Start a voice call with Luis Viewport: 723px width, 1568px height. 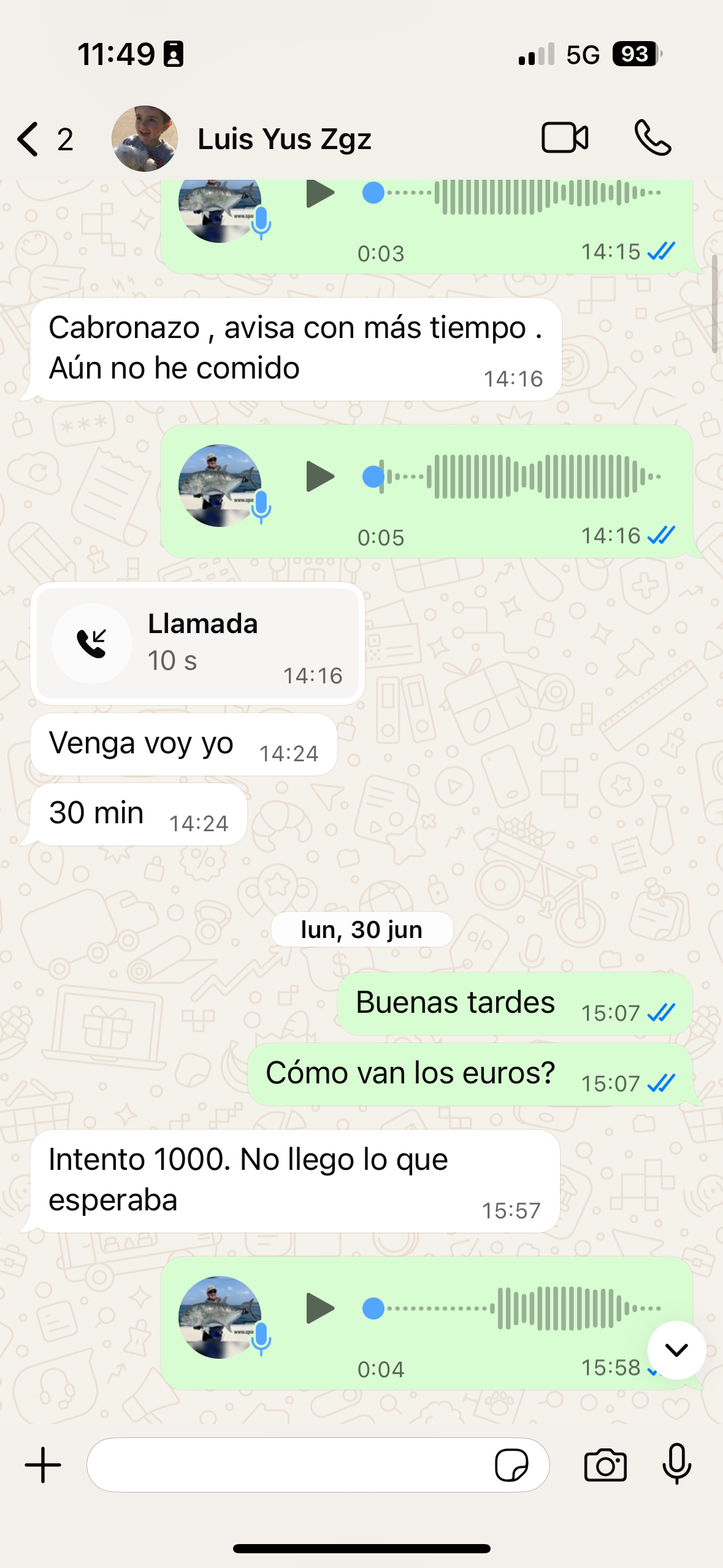652,137
